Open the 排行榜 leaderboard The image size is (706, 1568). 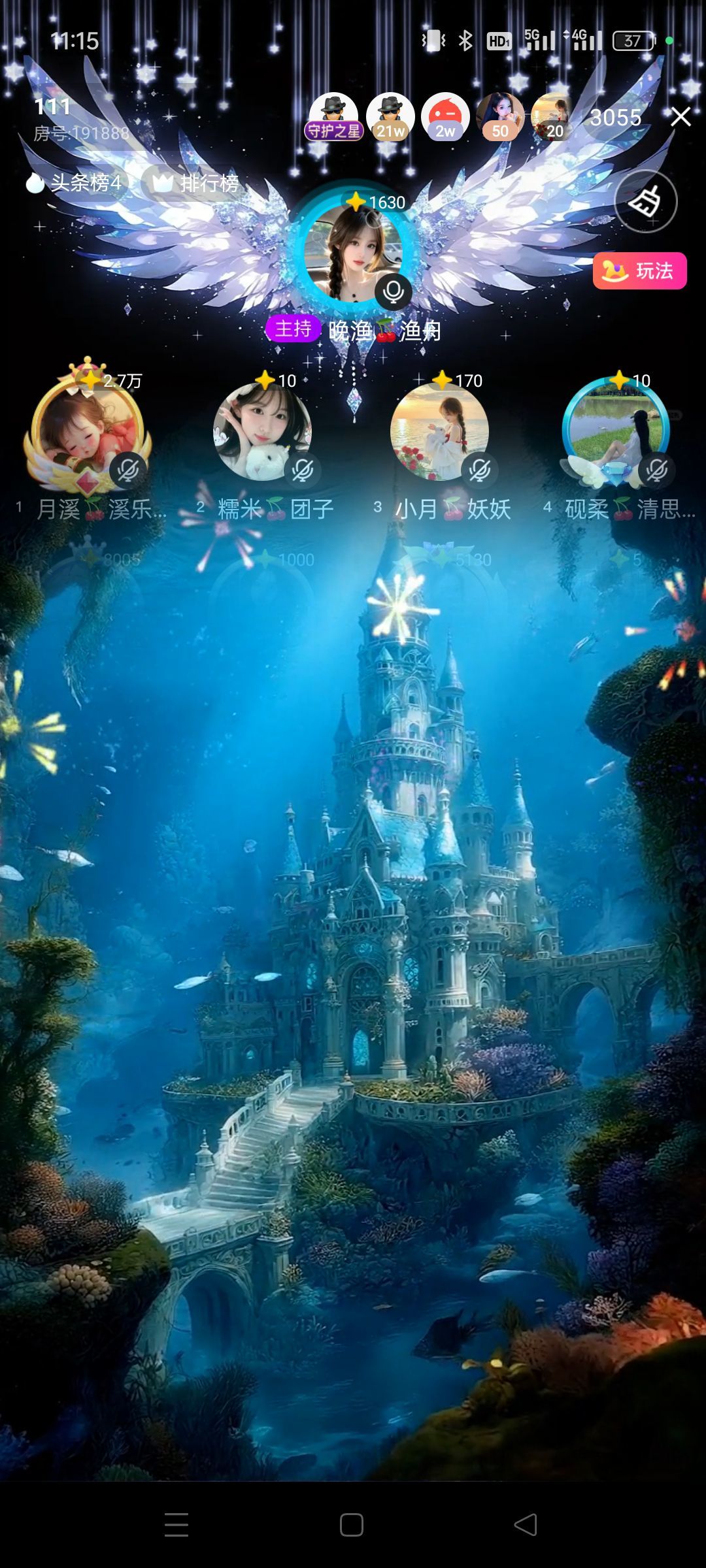196,183
